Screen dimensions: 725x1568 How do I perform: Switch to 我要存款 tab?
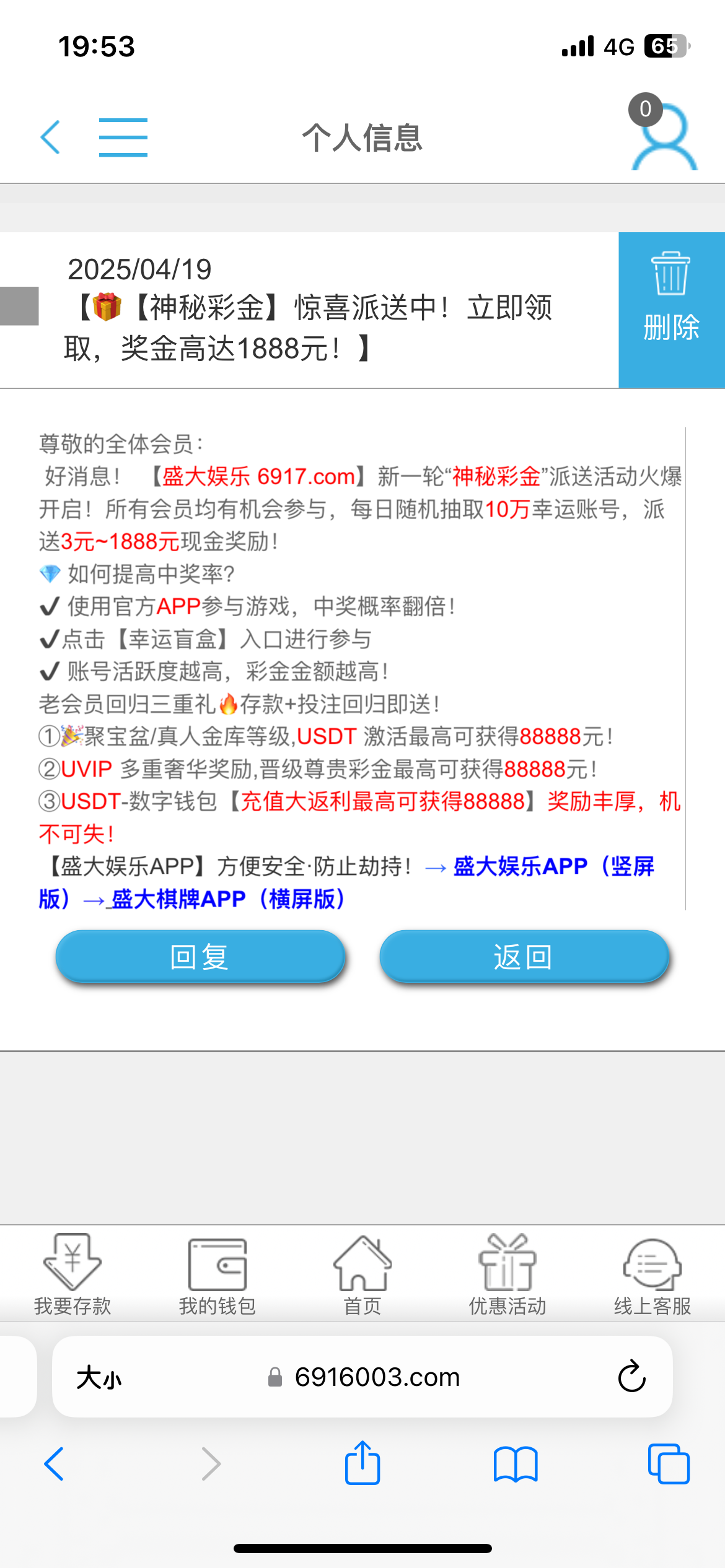[72, 1274]
